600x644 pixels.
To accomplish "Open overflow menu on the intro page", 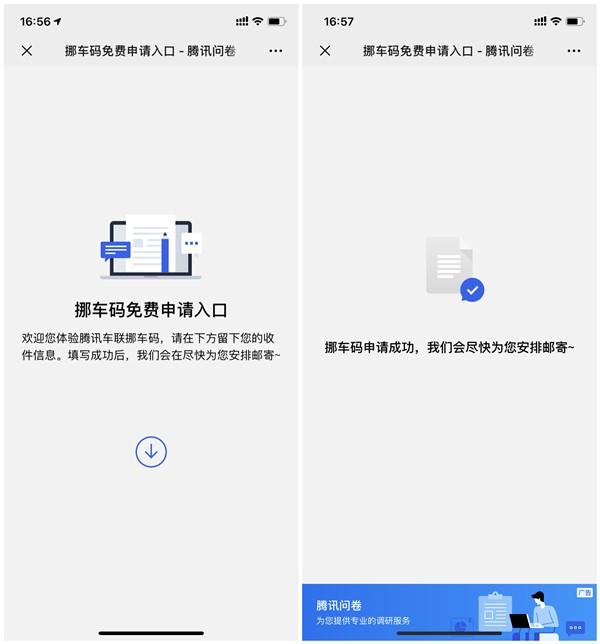I will (x=276, y=50).
